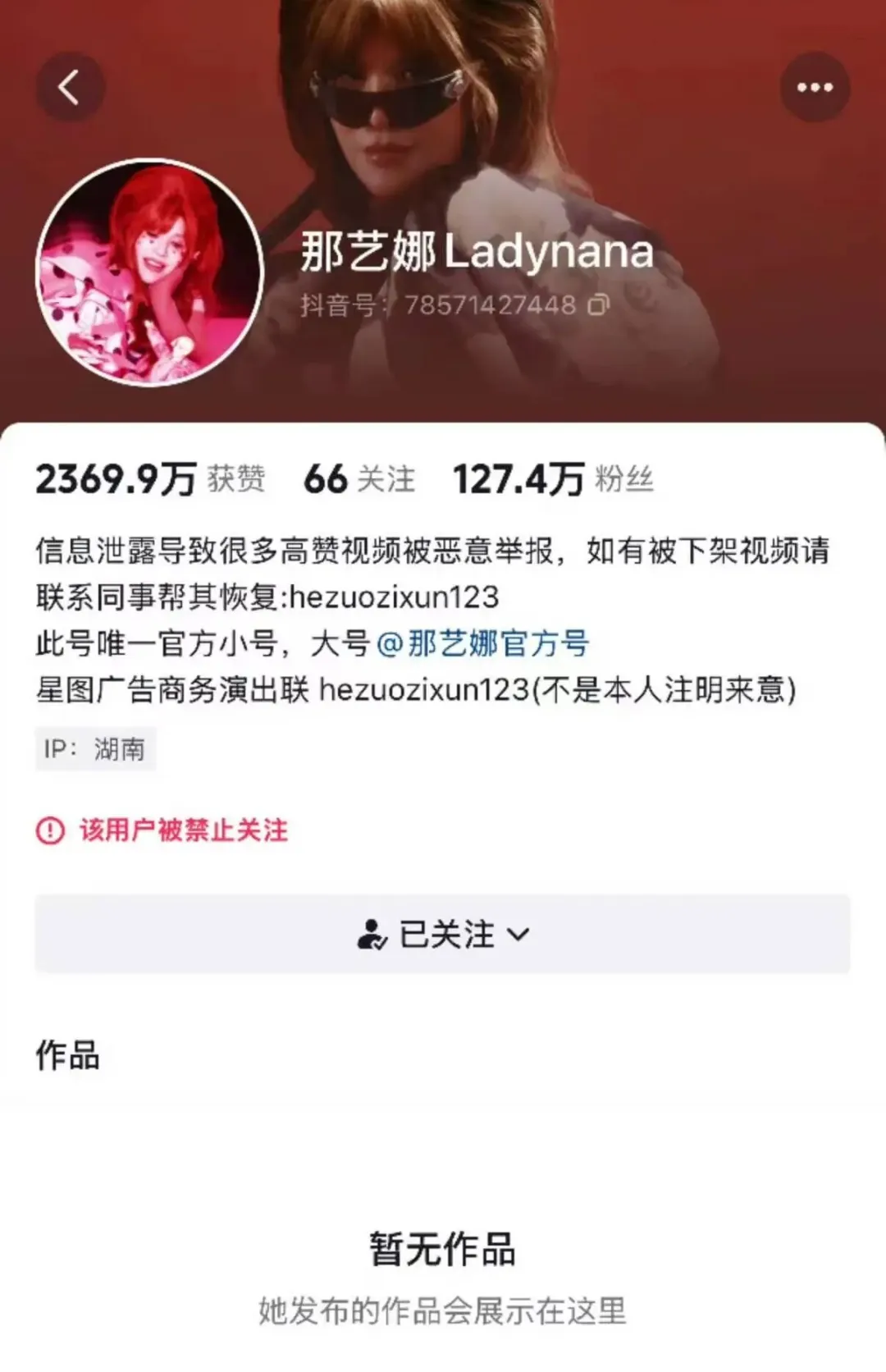Click the red warning exclamation icon

49,830
